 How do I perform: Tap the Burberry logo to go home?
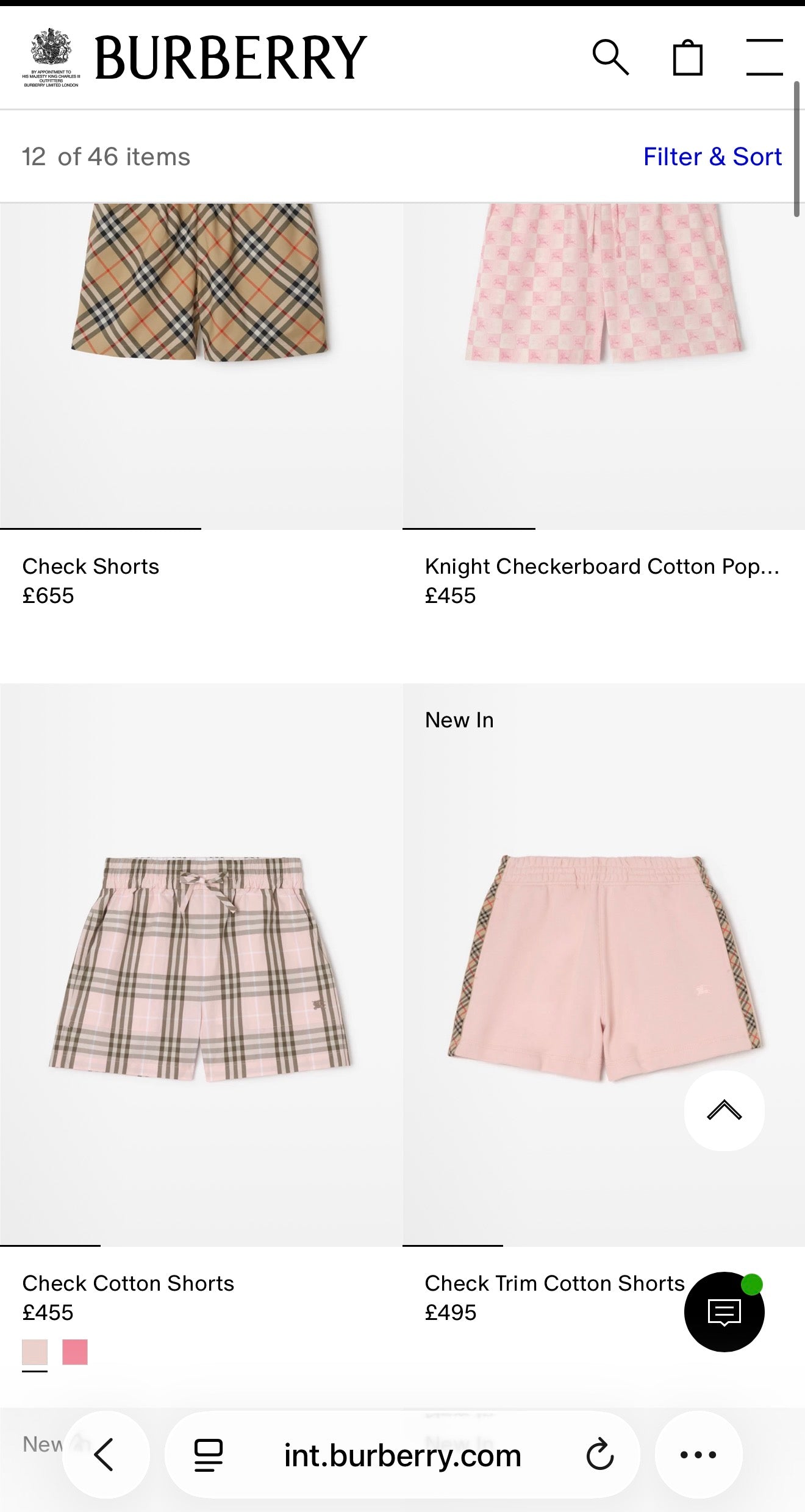(231, 58)
